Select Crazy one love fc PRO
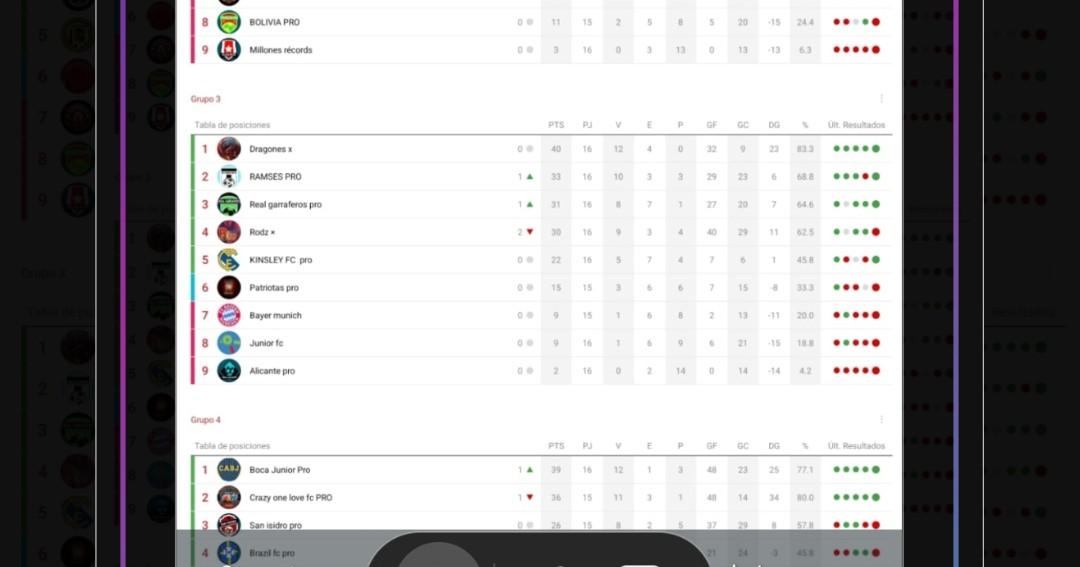This screenshot has height=567, width=1080. (x=290, y=497)
